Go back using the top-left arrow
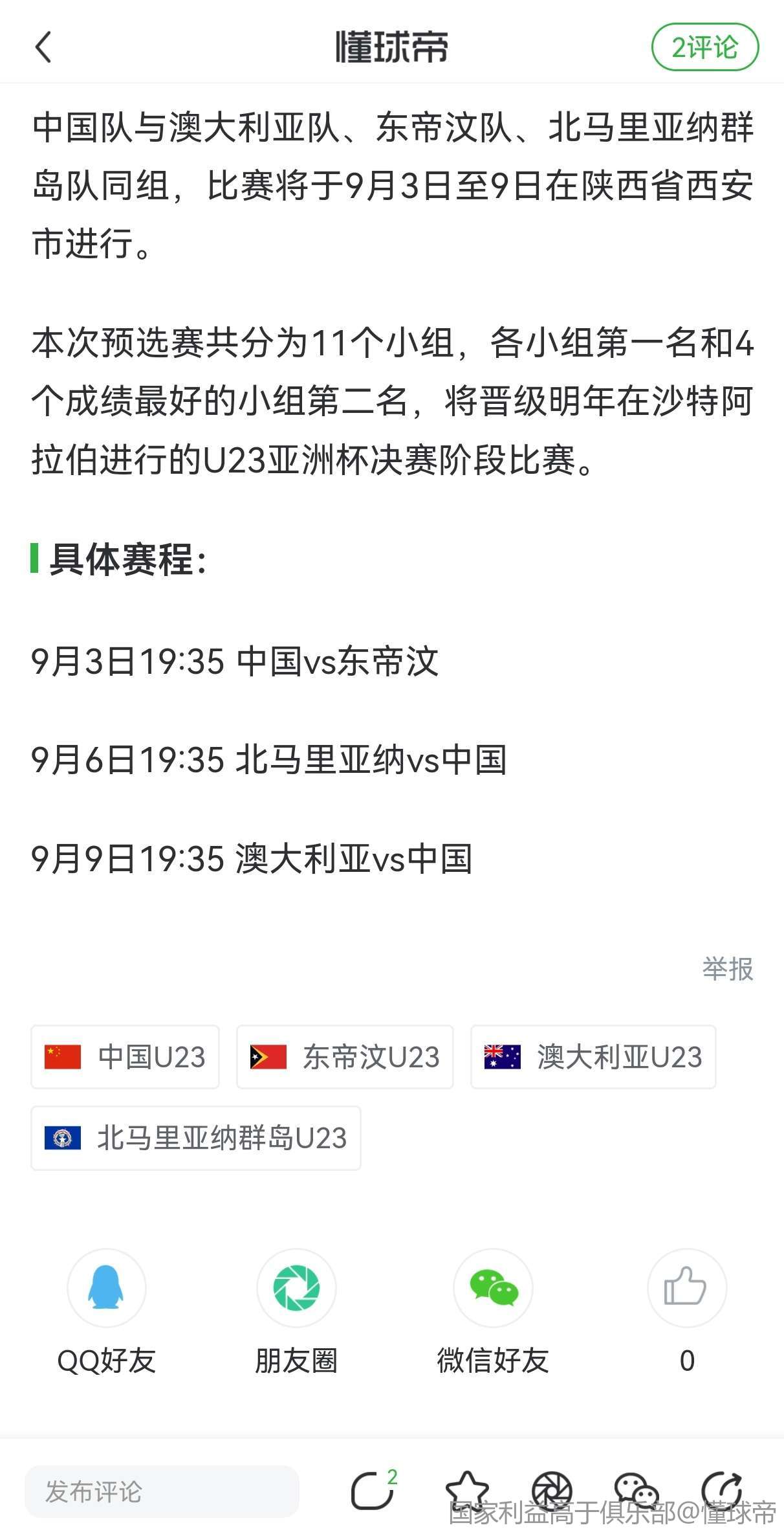Viewport: 784px width, 1534px height. (43, 47)
